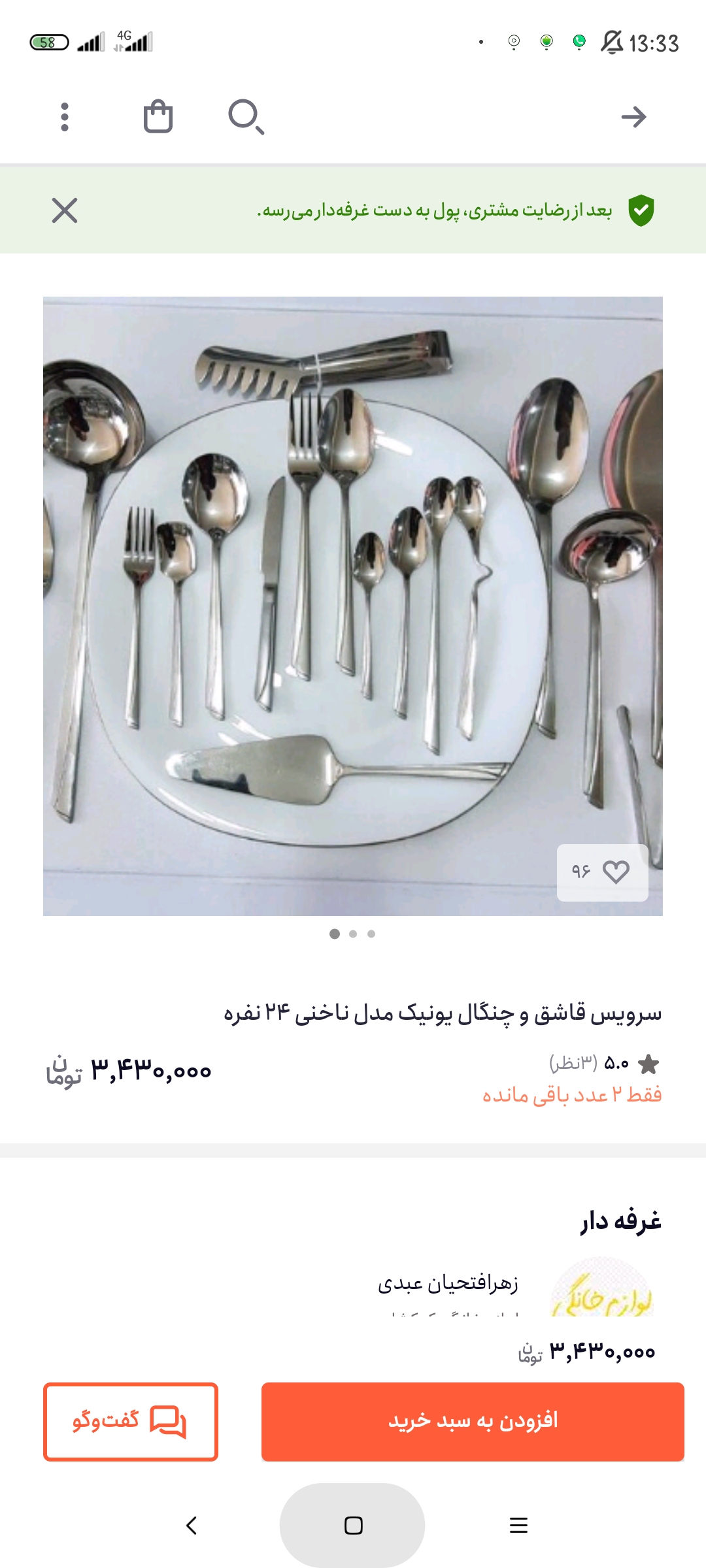
Task: Tap the system back button
Action: click(191, 1526)
